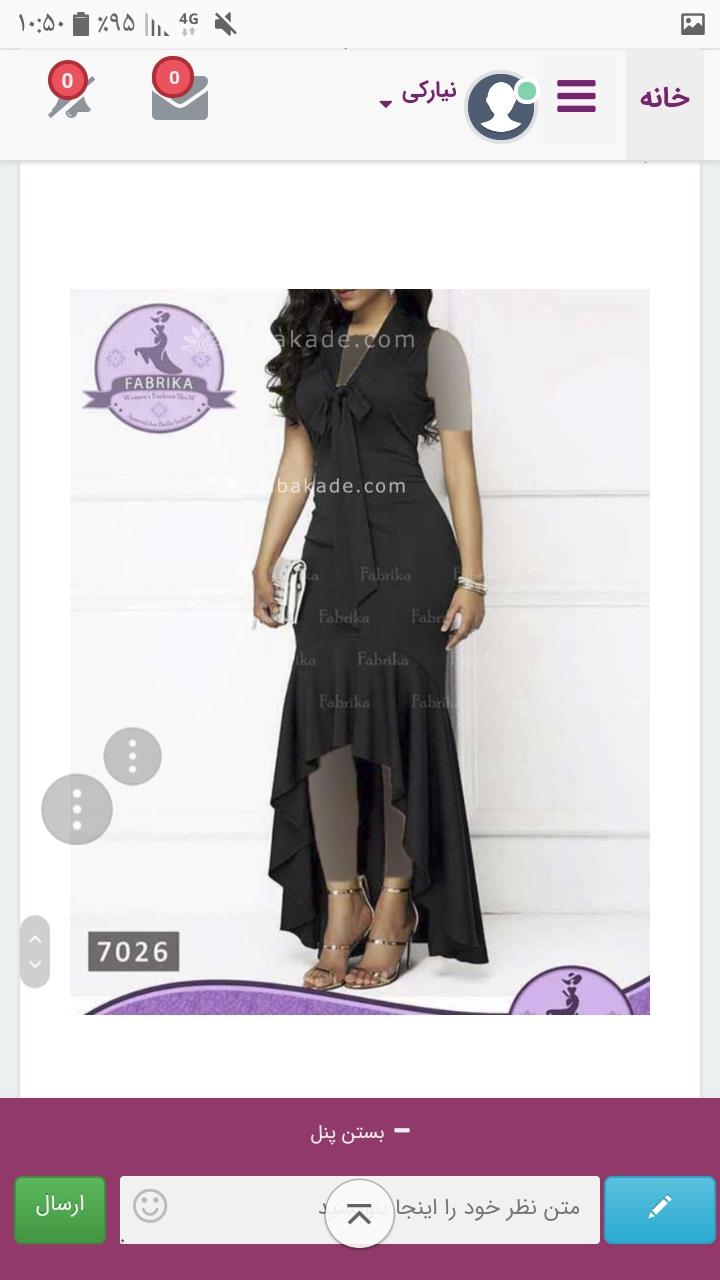Tap the up-down arrows scroll handle
Screen dimensions: 720x1280
pyautogui.click(x=35, y=951)
